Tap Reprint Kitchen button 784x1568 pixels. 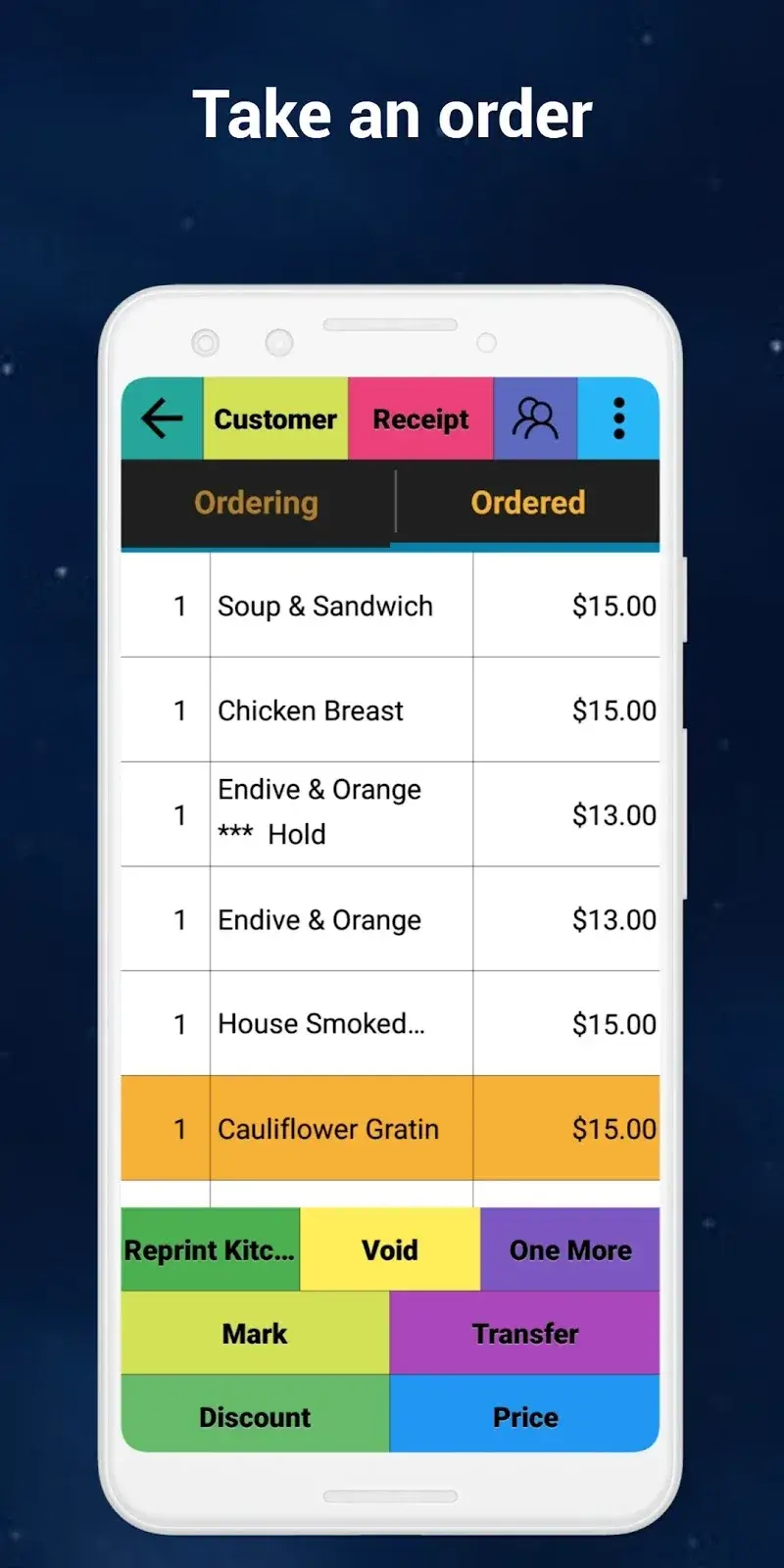point(209,1249)
